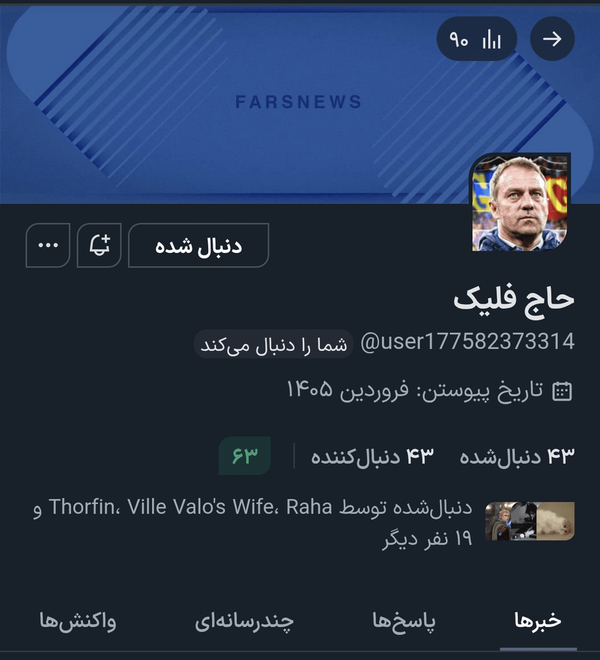The image size is (600, 660).
Task: Switch to the خبرها tab
Action: (538, 621)
